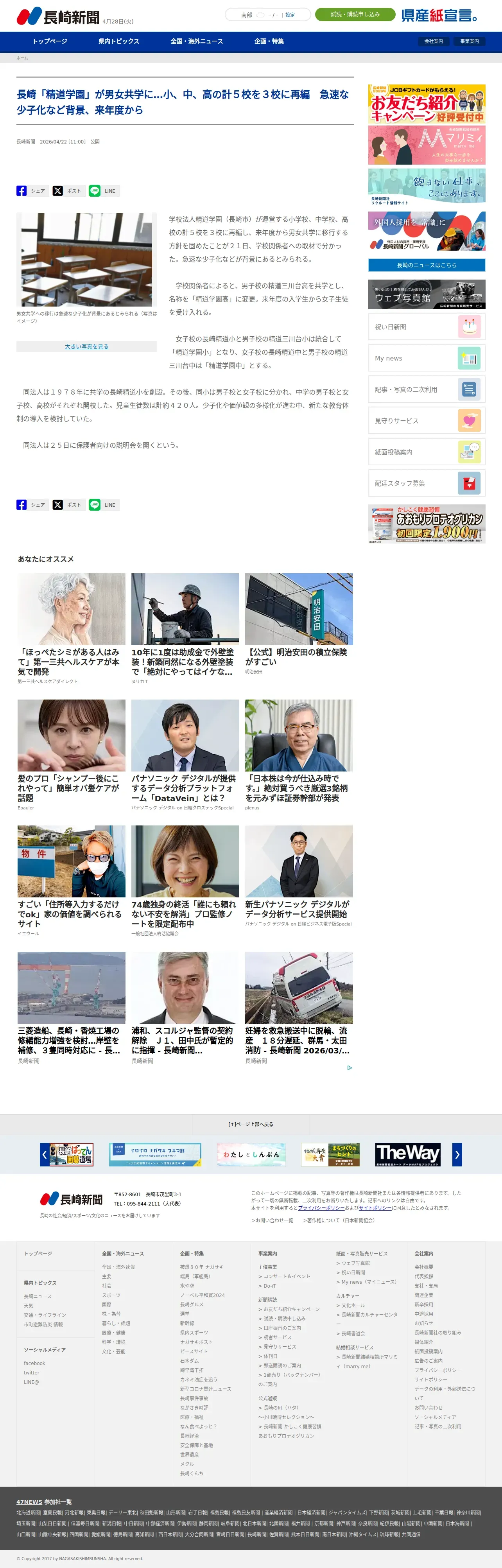The height and width of the screenshot is (1568, 502).
Task: Open 全国・海外ニュース in the top navigation
Action: click(197, 41)
